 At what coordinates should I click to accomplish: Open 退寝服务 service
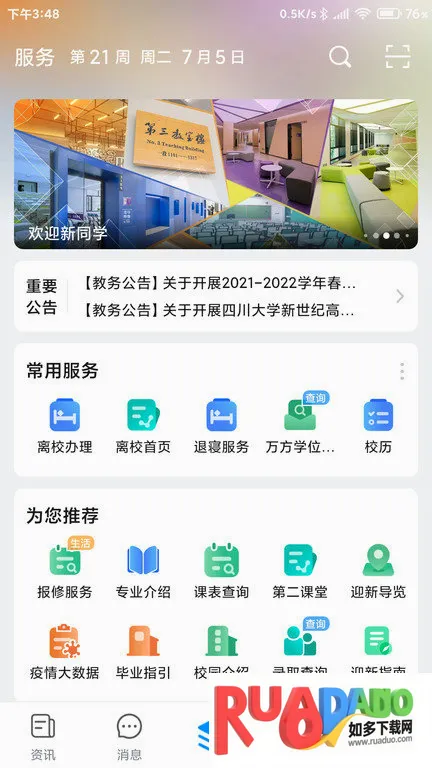[x=221, y=426]
